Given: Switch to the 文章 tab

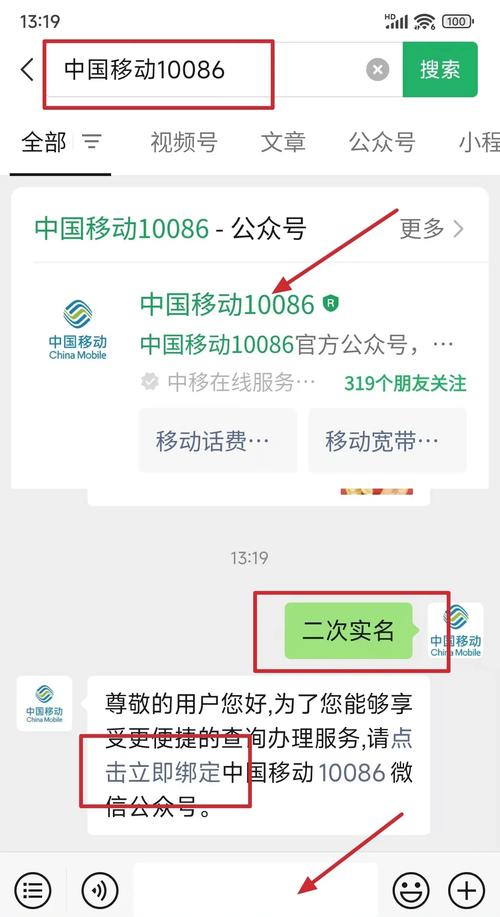Looking at the screenshot, I should 283,142.
